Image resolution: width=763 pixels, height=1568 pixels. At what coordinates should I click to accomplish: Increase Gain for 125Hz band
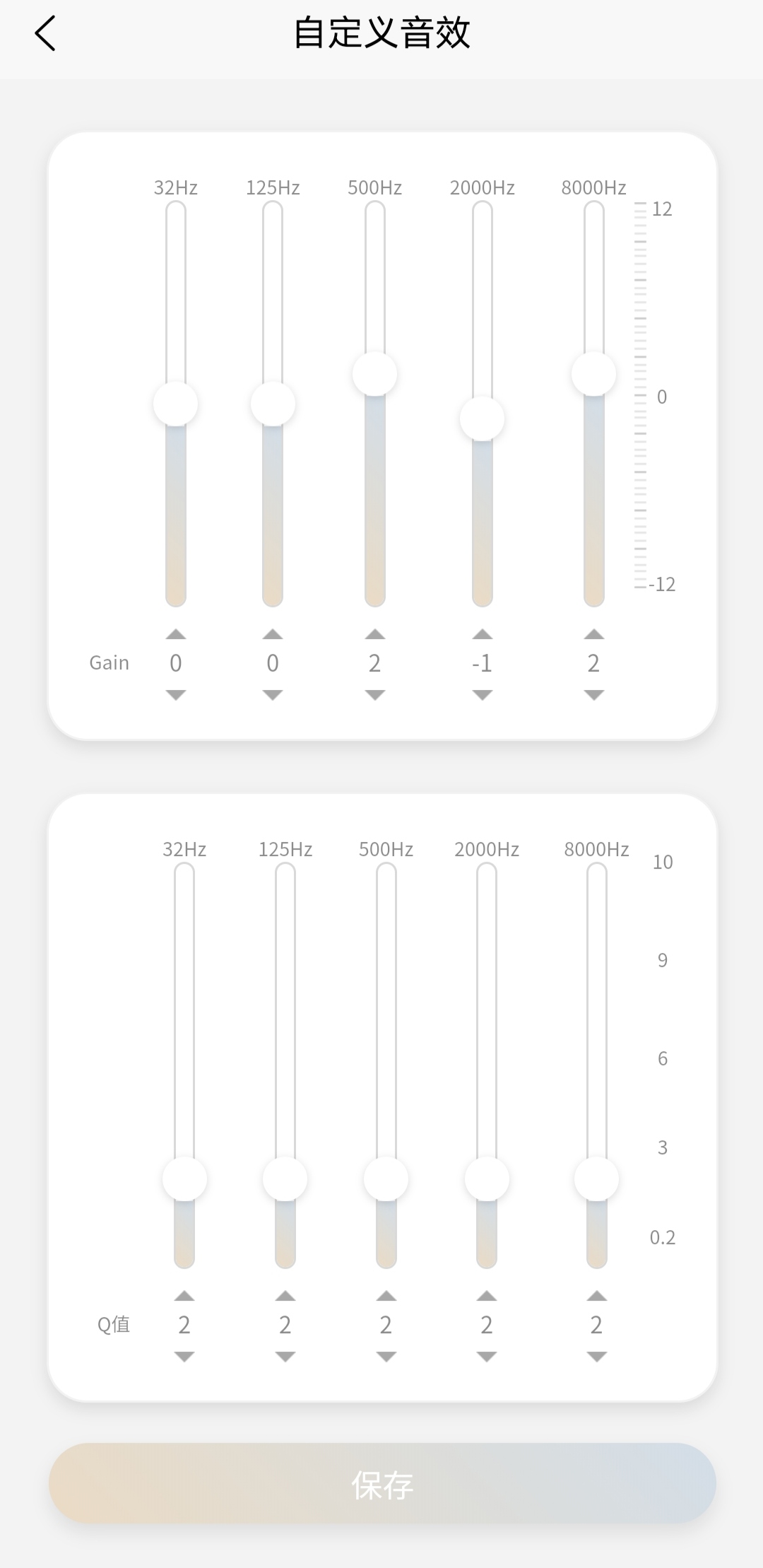(x=273, y=633)
